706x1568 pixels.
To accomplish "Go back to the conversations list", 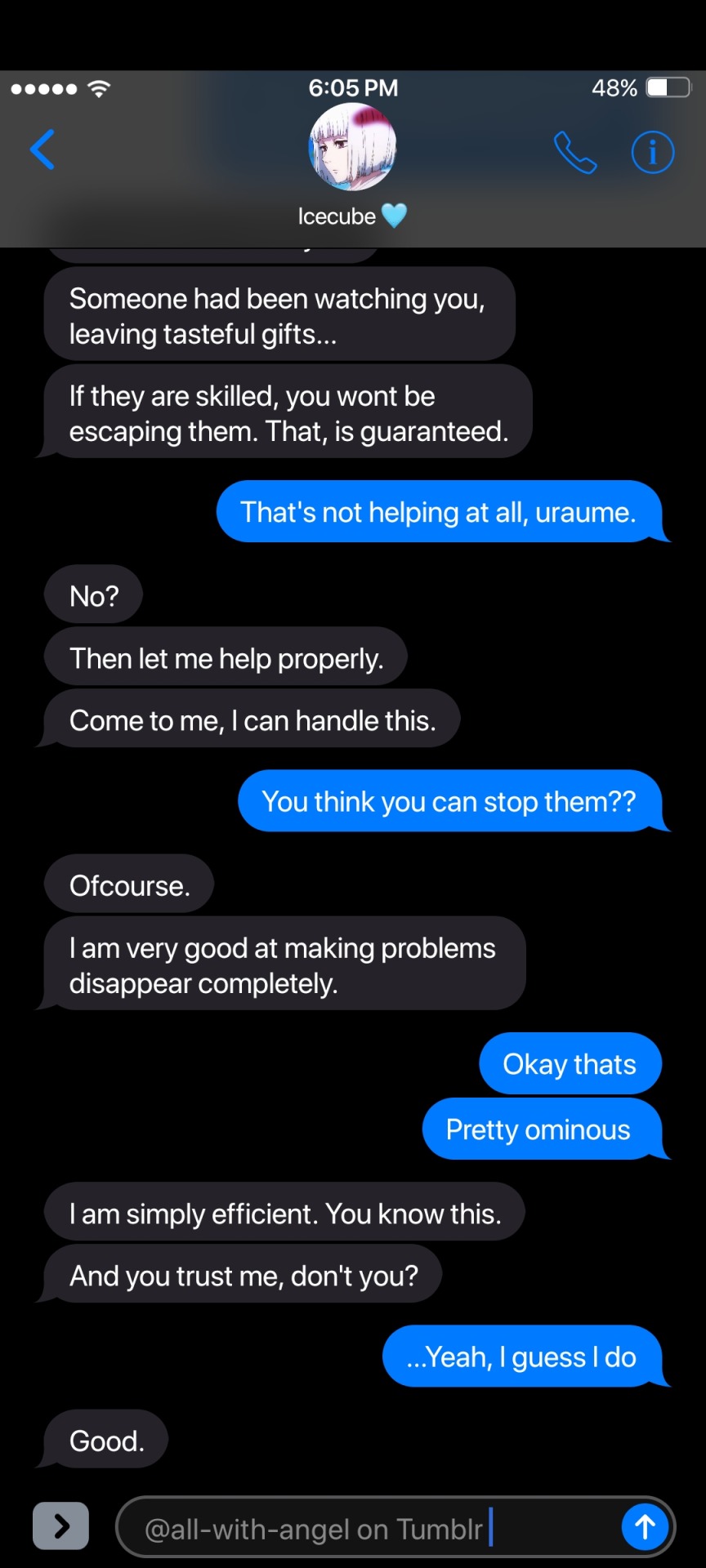I will click(42, 150).
